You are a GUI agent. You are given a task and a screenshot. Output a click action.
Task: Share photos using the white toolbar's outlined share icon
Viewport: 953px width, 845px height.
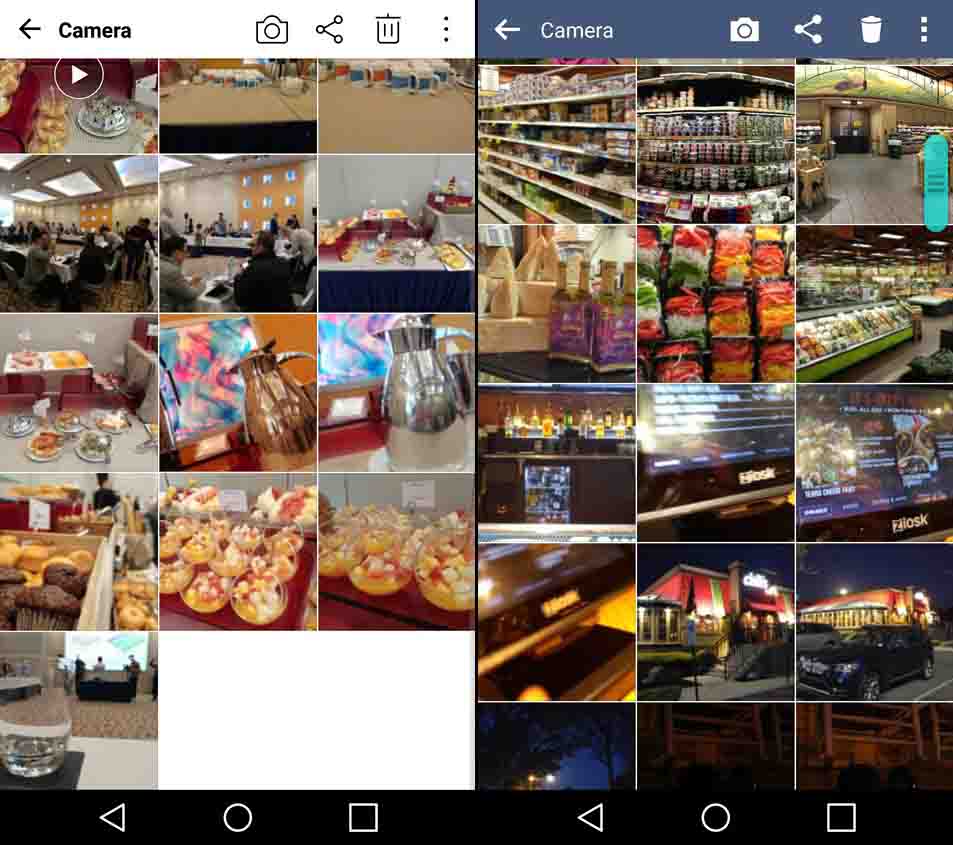[329, 30]
